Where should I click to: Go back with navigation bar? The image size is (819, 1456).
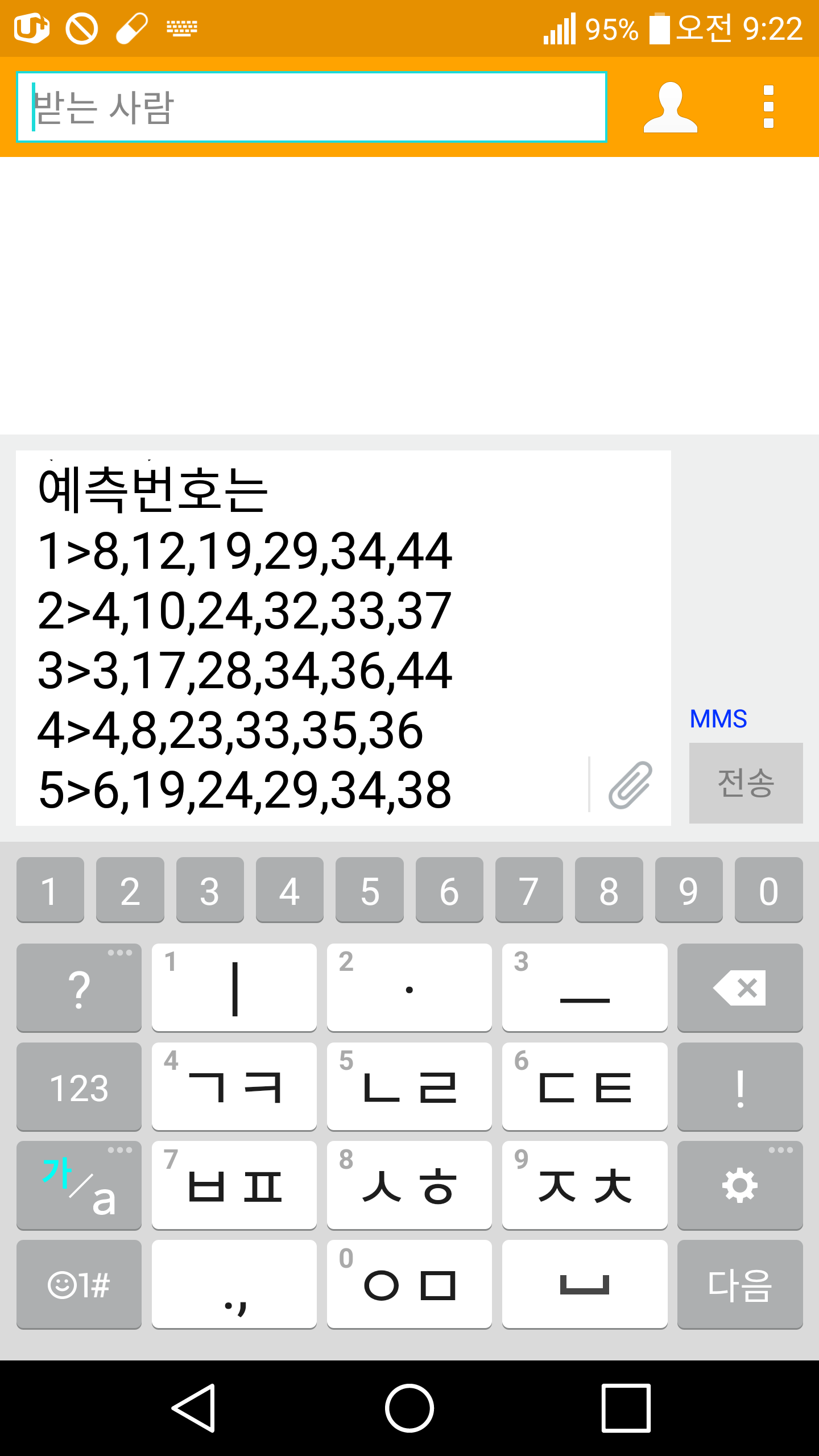(x=193, y=1408)
